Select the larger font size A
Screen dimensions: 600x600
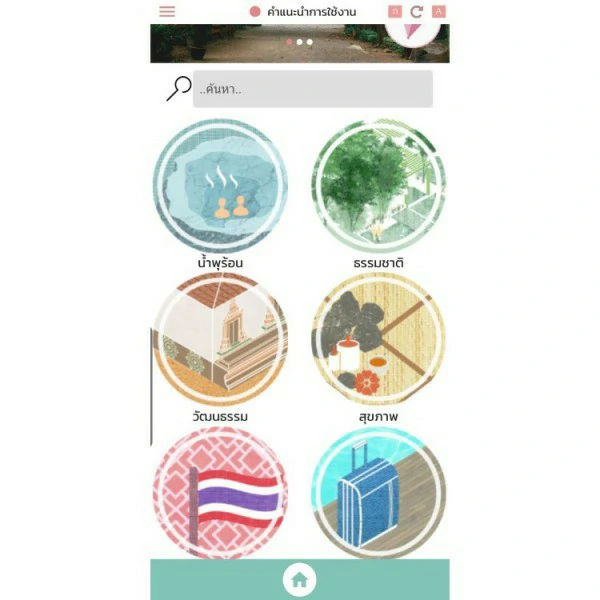[x=438, y=11]
